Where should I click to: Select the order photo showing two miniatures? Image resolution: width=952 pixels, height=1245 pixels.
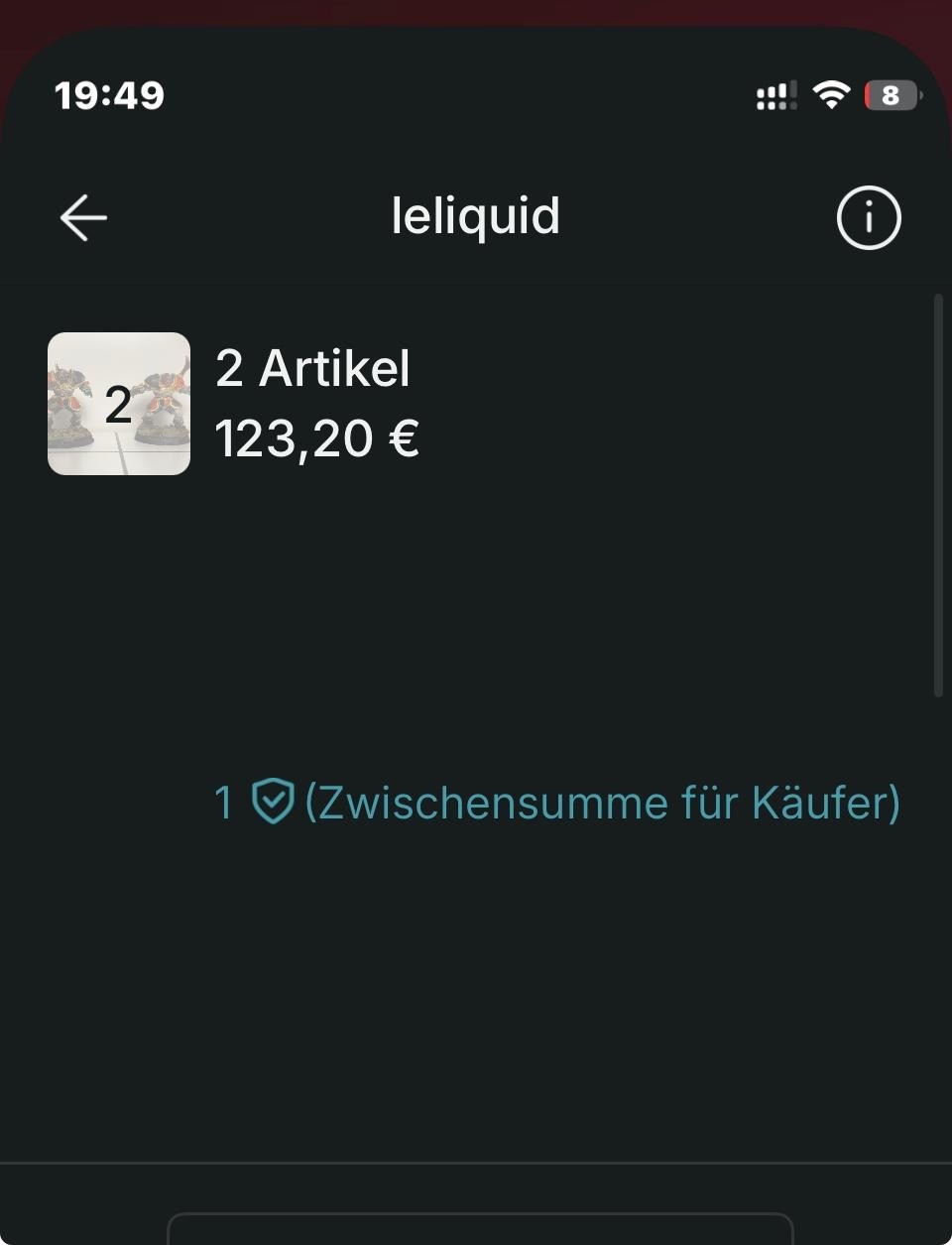(x=118, y=404)
